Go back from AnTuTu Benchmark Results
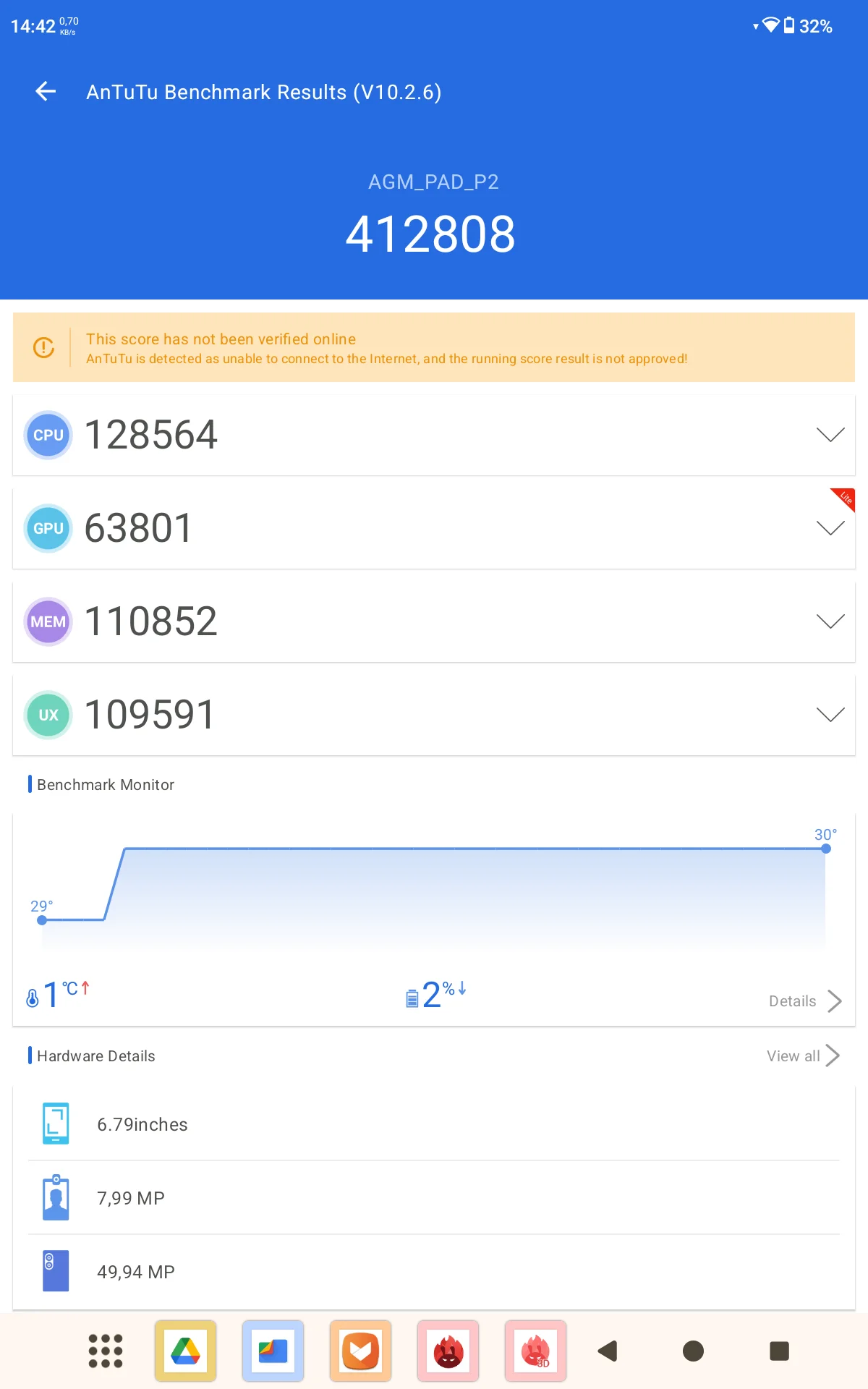Image resolution: width=868 pixels, height=1389 pixels. coord(46,91)
